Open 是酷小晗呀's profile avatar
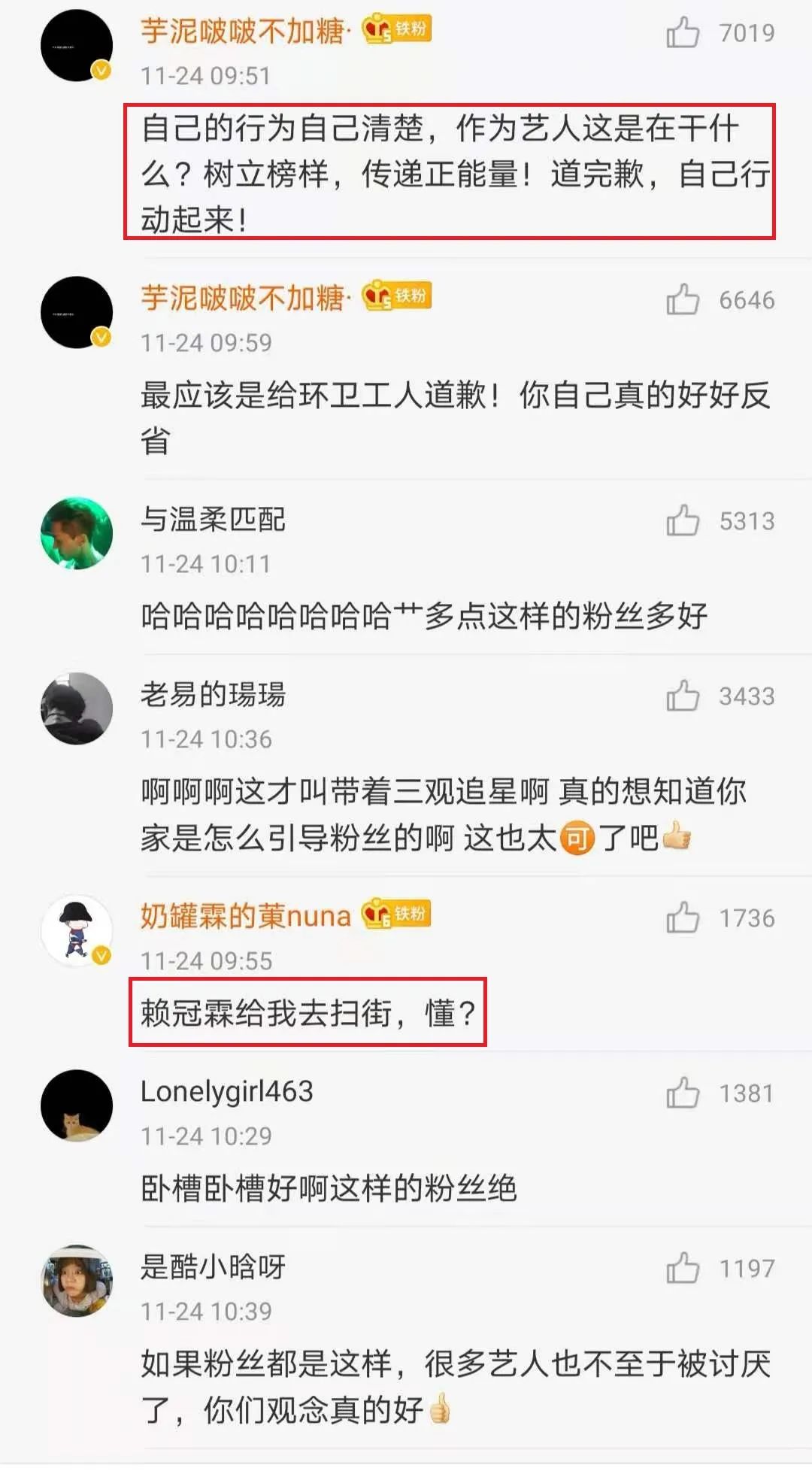This screenshot has width=812, height=1471. [x=77, y=1281]
